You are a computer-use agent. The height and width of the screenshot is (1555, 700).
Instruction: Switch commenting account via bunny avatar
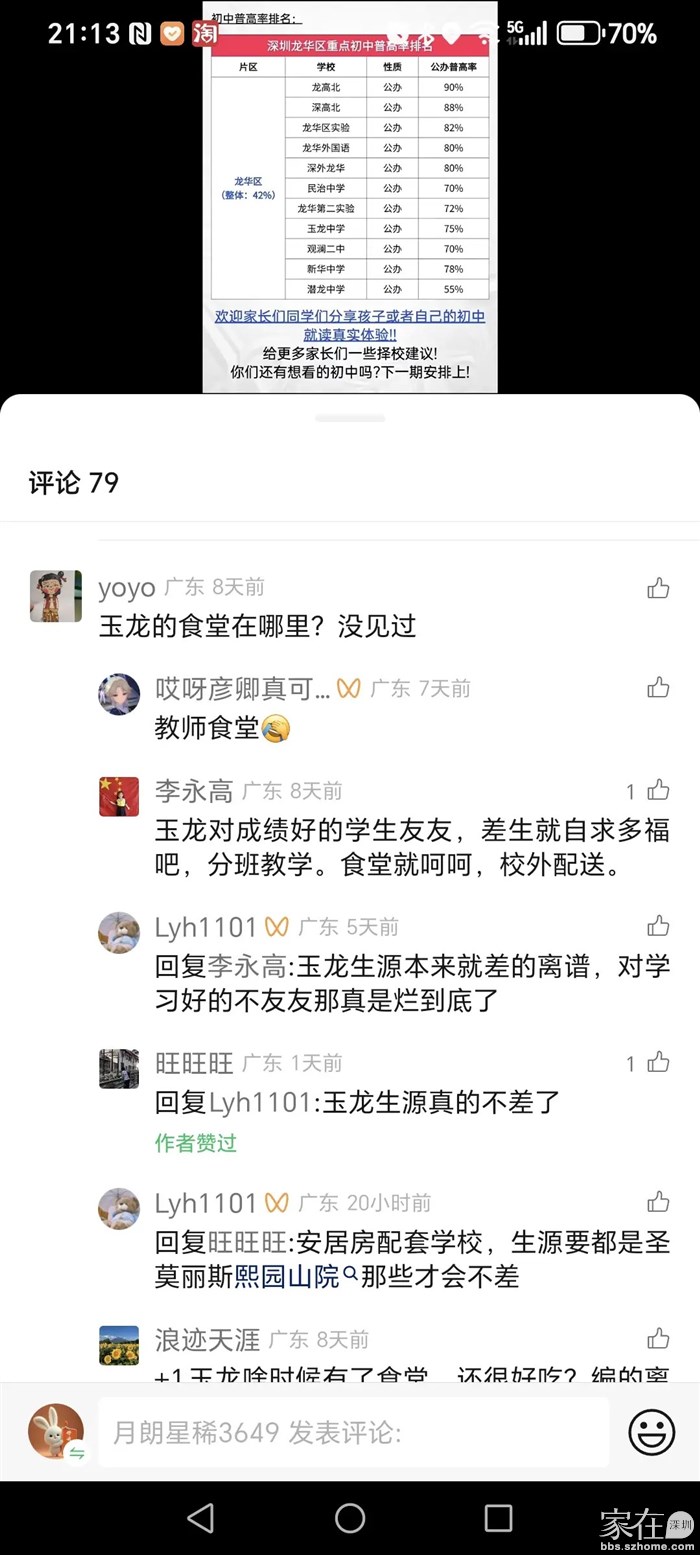[56, 1432]
